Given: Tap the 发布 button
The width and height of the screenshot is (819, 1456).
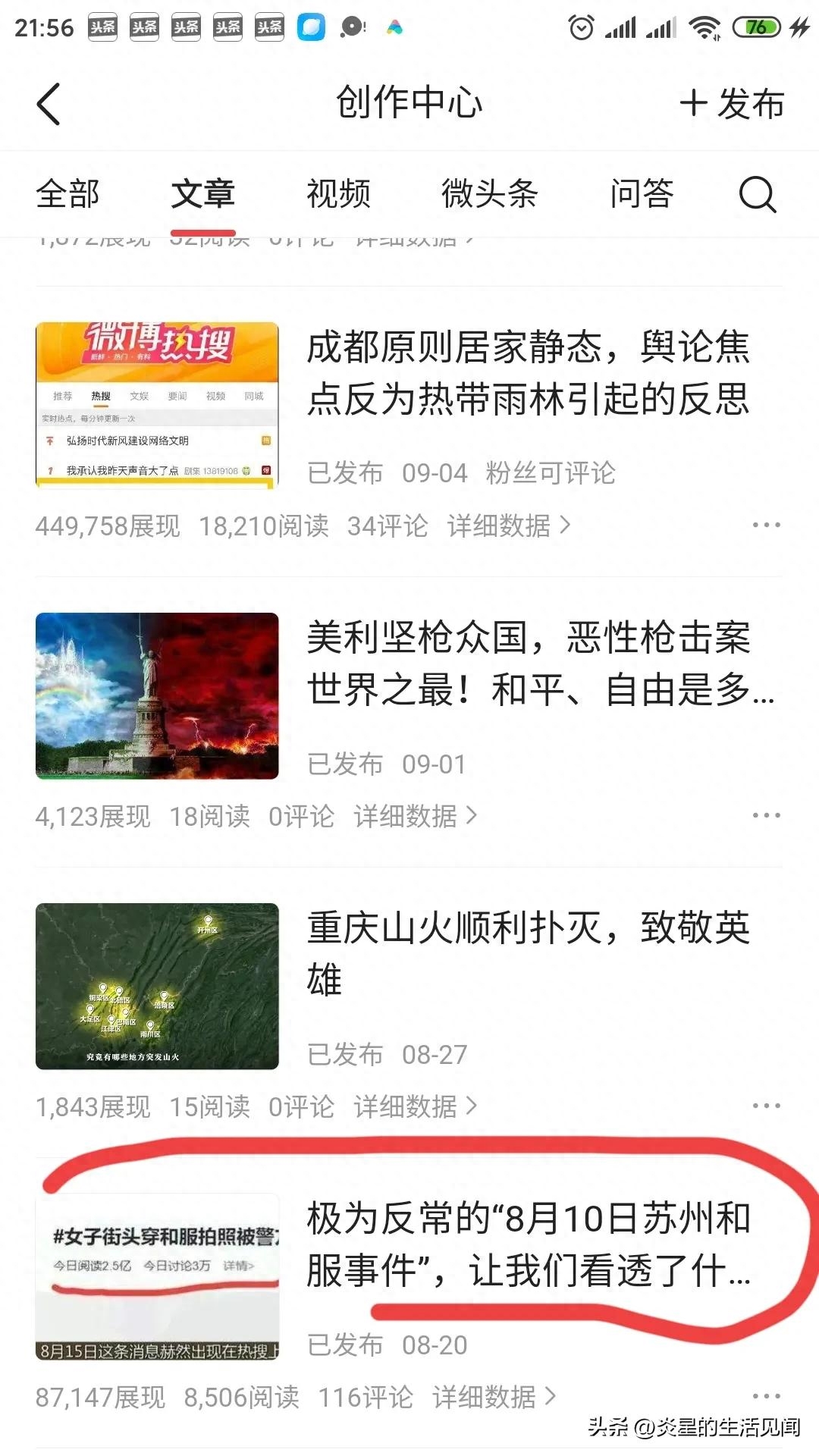Looking at the screenshot, I should [x=732, y=104].
